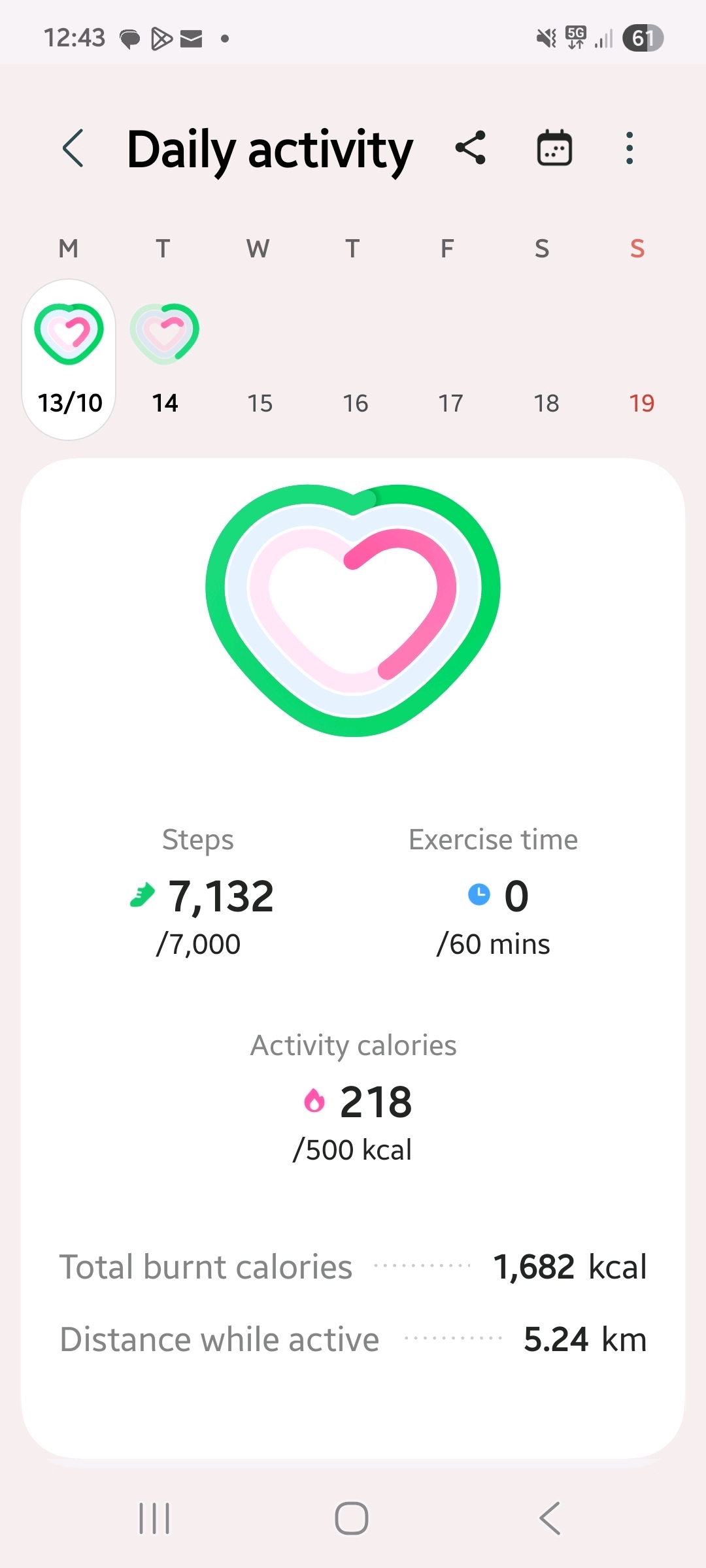Share the daily activity summary

(x=471, y=148)
